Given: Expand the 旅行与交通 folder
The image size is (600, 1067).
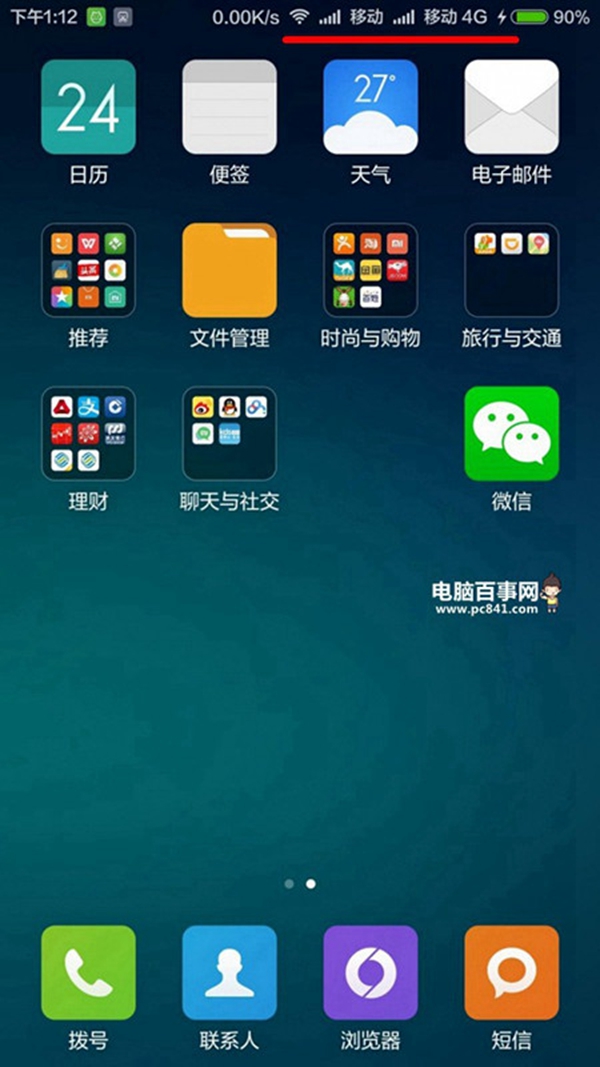Looking at the screenshot, I should pyautogui.click(x=511, y=270).
